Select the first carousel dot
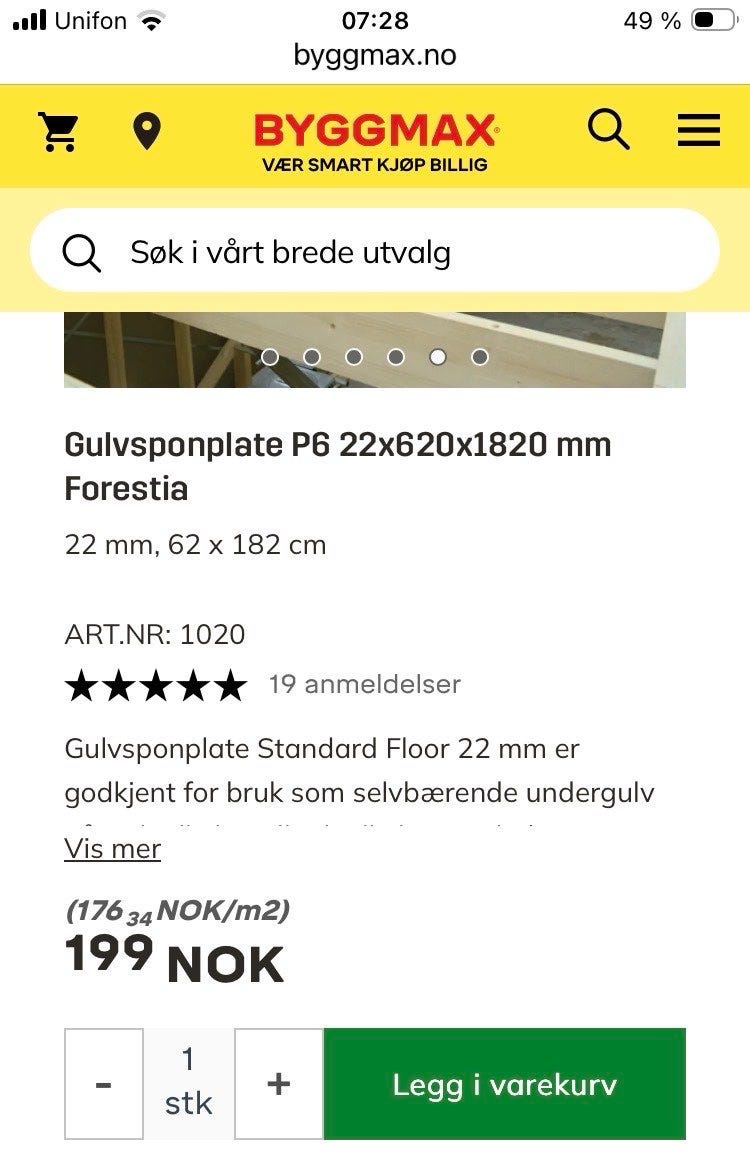This screenshot has height=1170, width=750. [271, 355]
